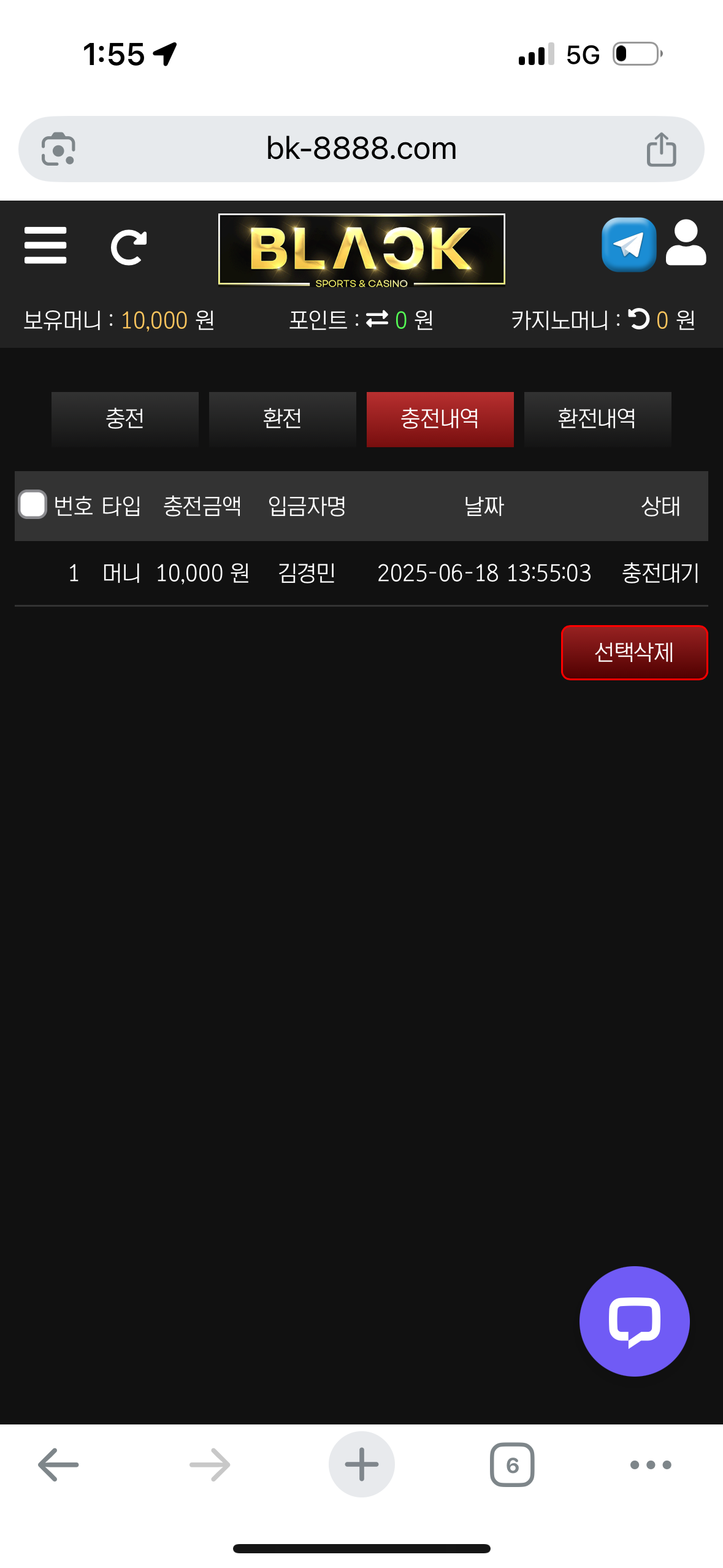Refresh casino money with the circular arrow

tap(638, 319)
